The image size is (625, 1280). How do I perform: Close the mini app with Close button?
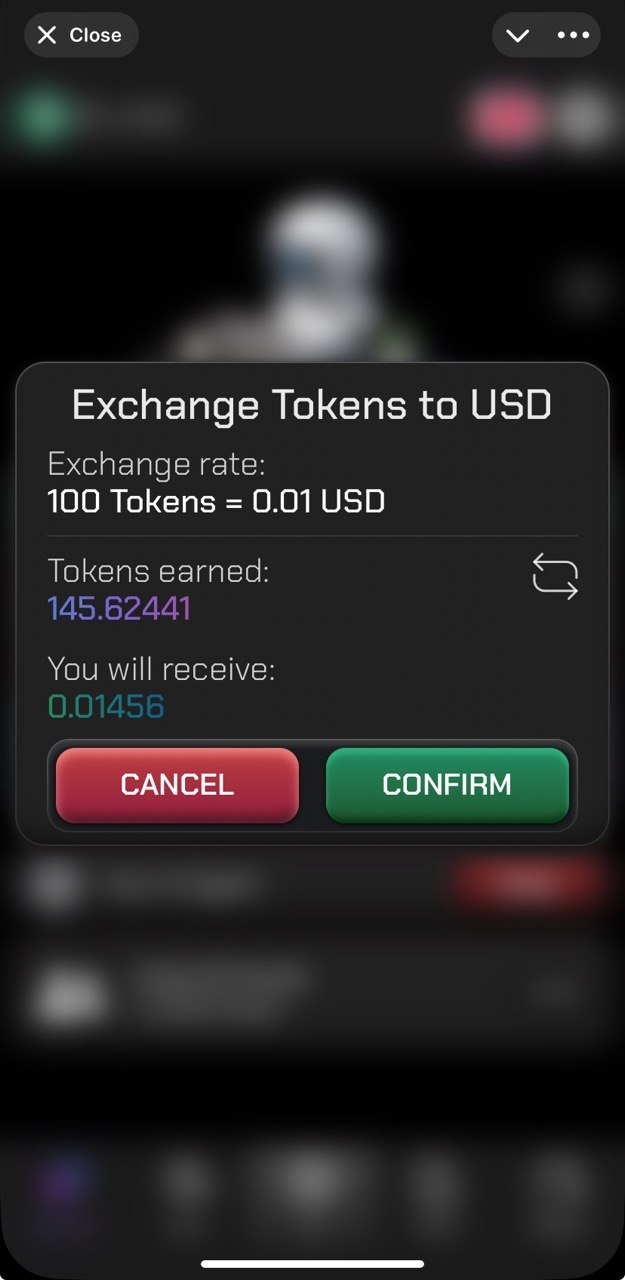click(81, 35)
